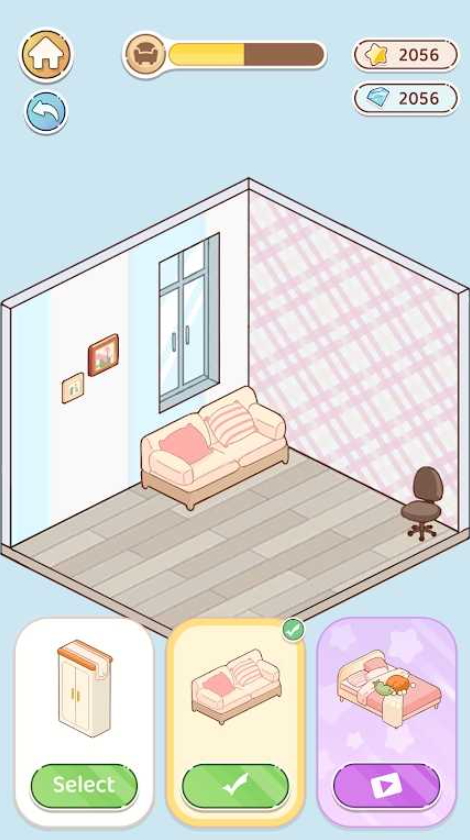Image resolution: width=470 pixels, height=840 pixels.
Task: Tap the blue undo arrow button
Action: coord(46,112)
